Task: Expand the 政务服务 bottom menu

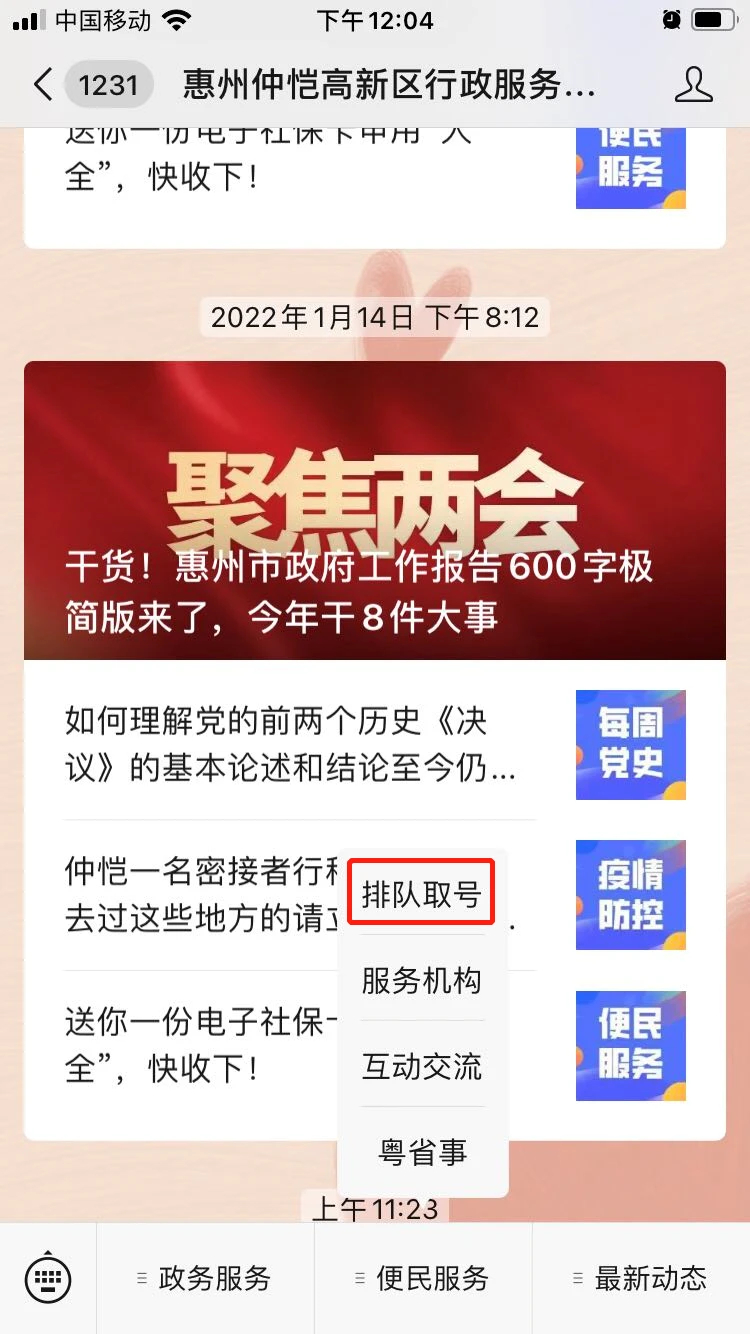Action: click(205, 1278)
